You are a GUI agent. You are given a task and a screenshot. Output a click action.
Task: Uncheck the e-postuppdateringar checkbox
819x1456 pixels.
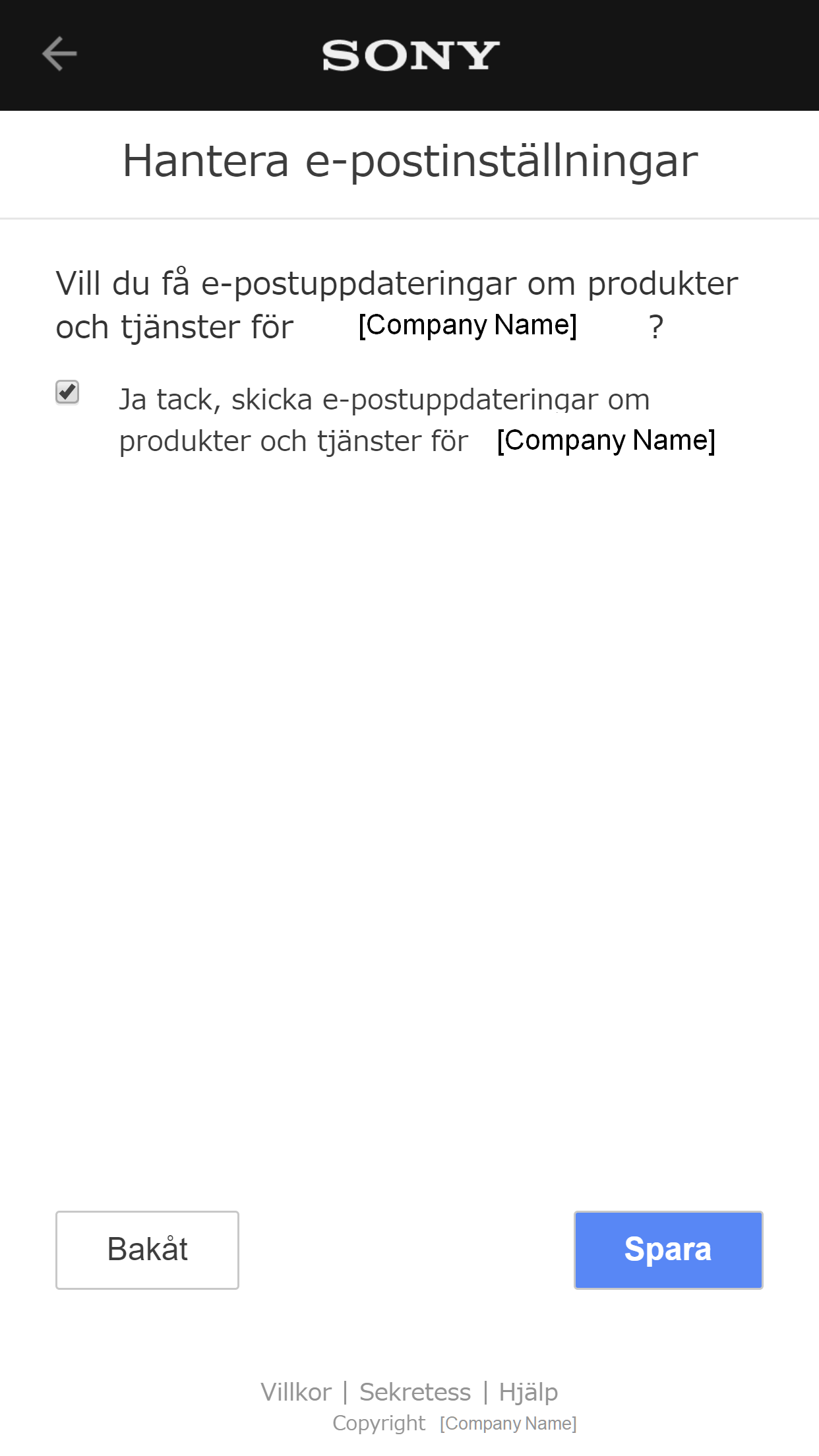coord(67,392)
